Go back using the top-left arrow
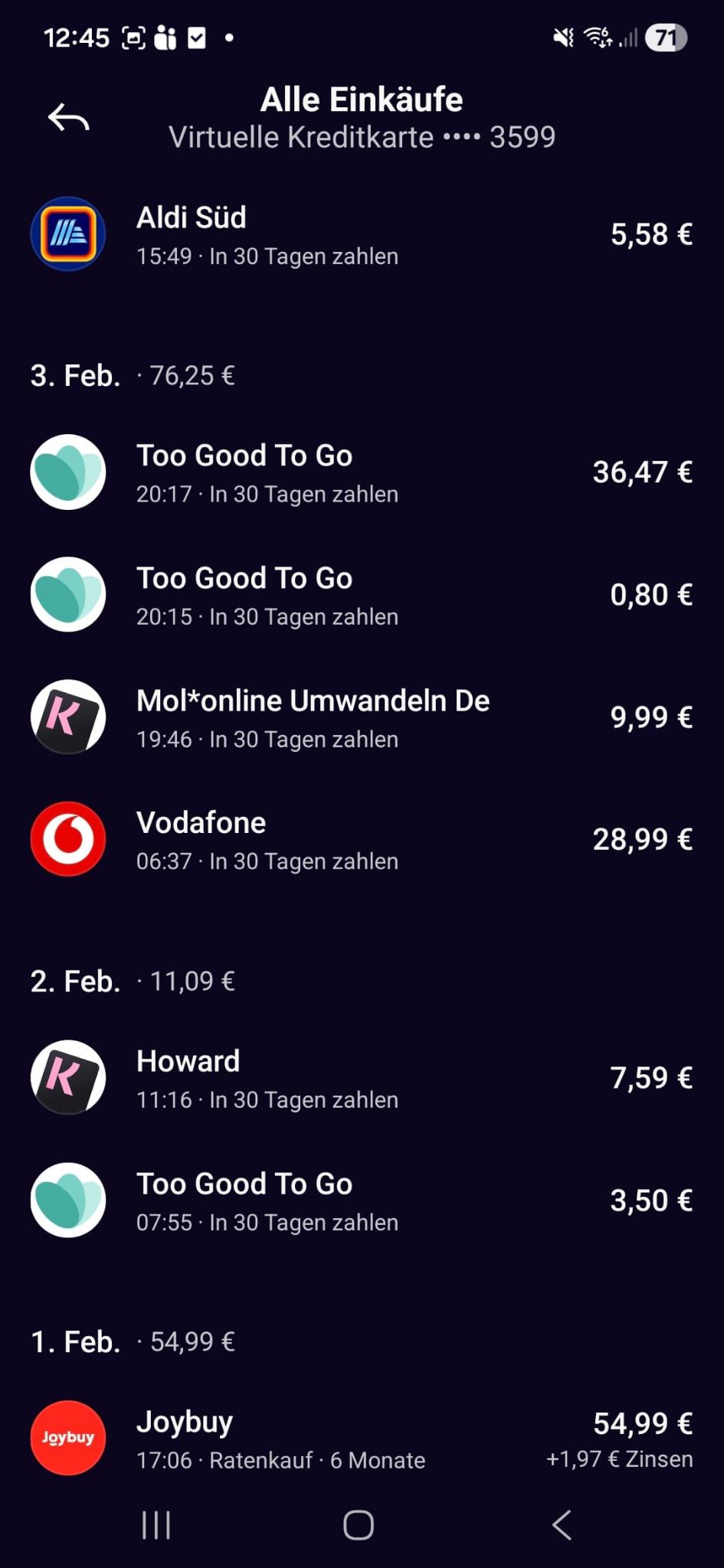 (69, 118)
